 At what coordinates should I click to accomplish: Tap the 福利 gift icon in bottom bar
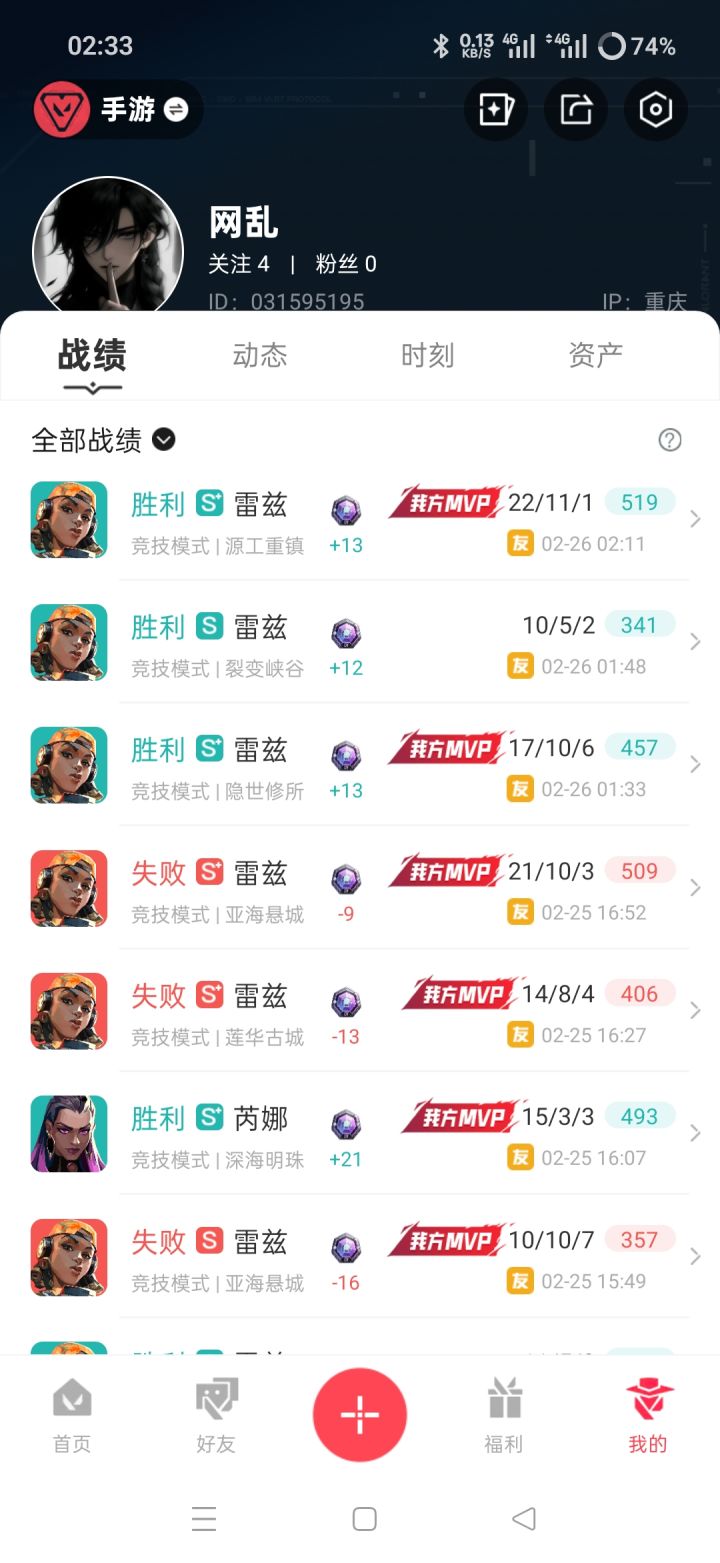(503, 1413)
